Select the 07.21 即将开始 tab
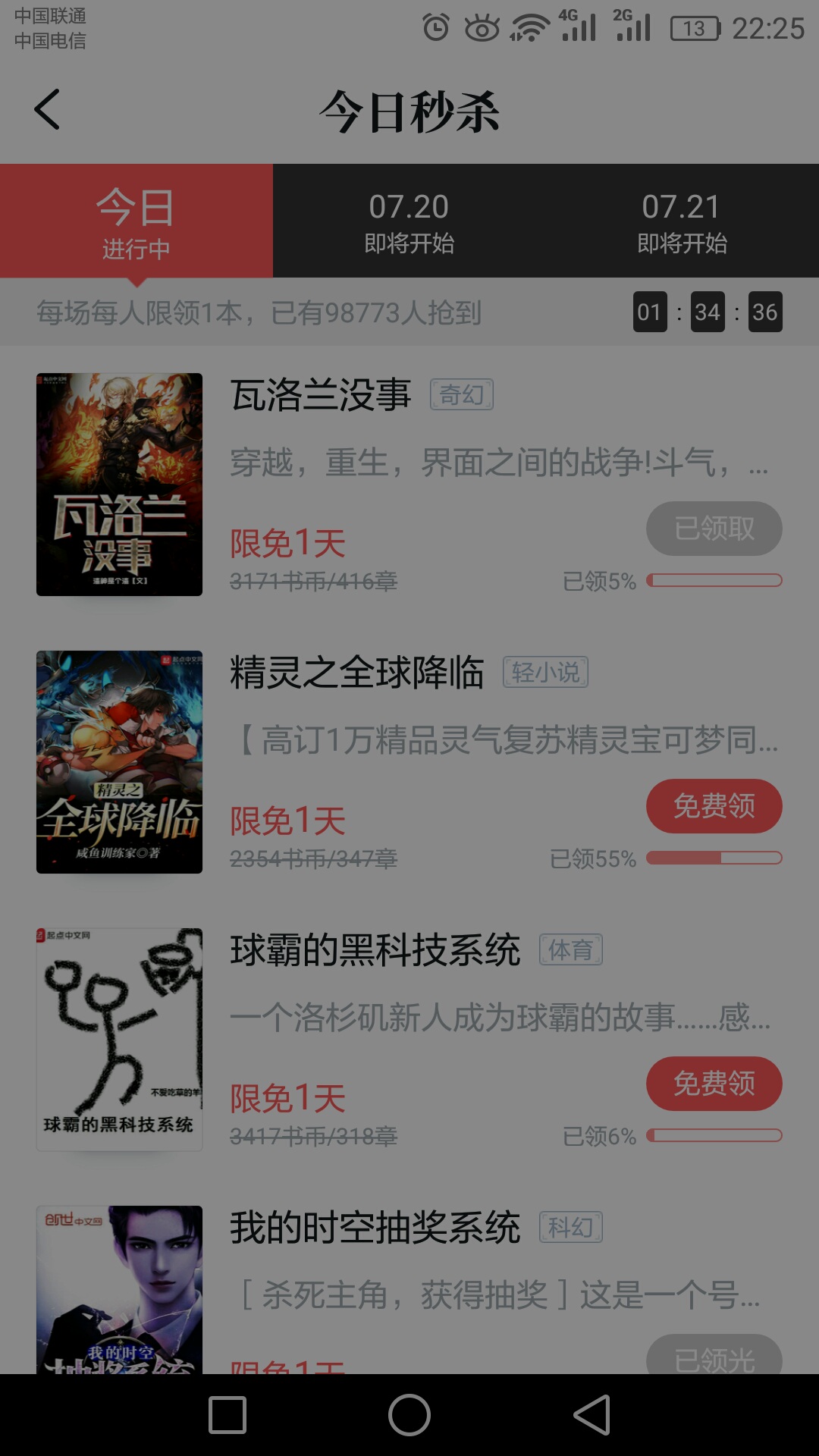 pos(682,221)
